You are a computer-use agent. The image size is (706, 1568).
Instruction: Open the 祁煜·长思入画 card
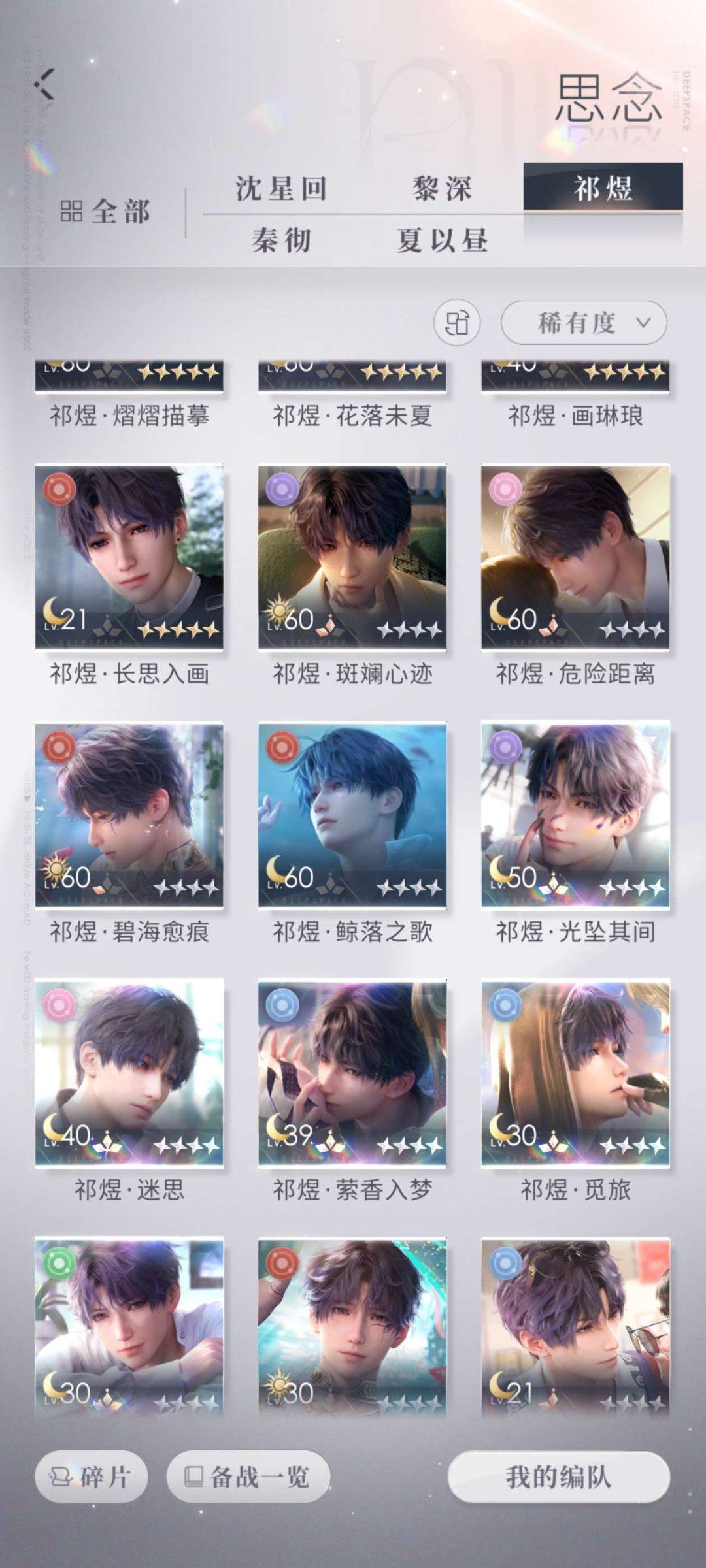click(x=129, y=557)
